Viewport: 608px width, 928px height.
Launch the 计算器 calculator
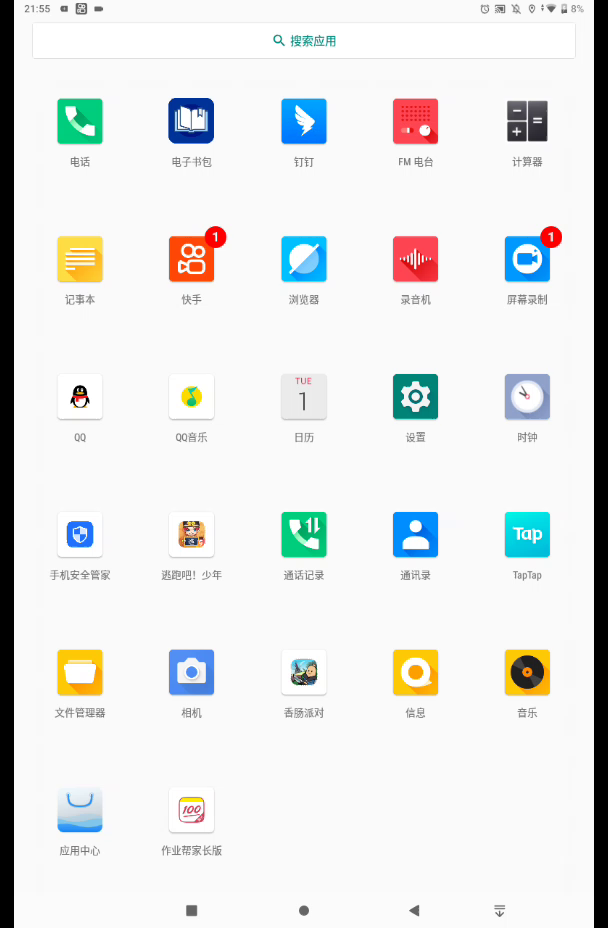pos(527,121)
